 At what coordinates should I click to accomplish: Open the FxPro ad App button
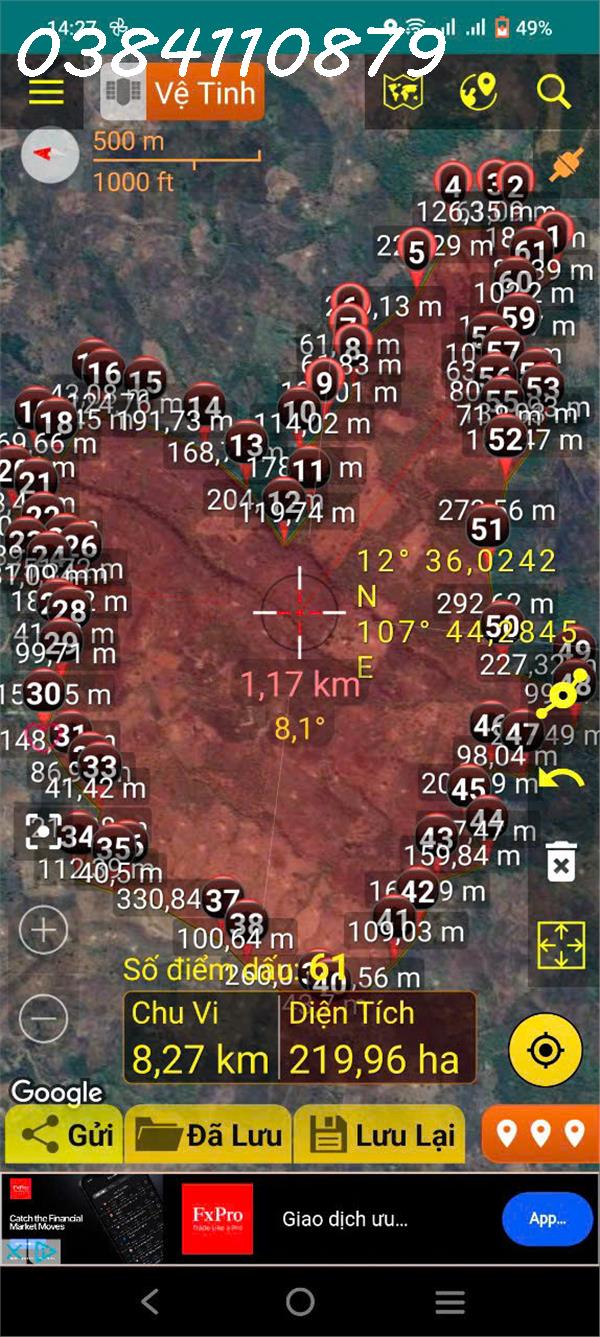click(547, 1218)
